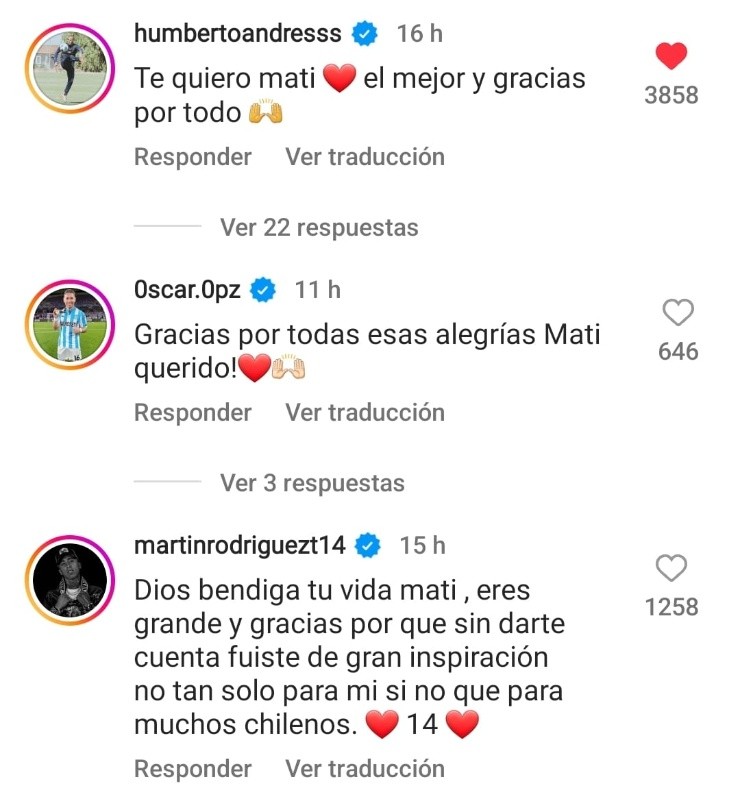
Task: Open martinrodriguezt14's profile picture
Action: [x=70, y=579]
